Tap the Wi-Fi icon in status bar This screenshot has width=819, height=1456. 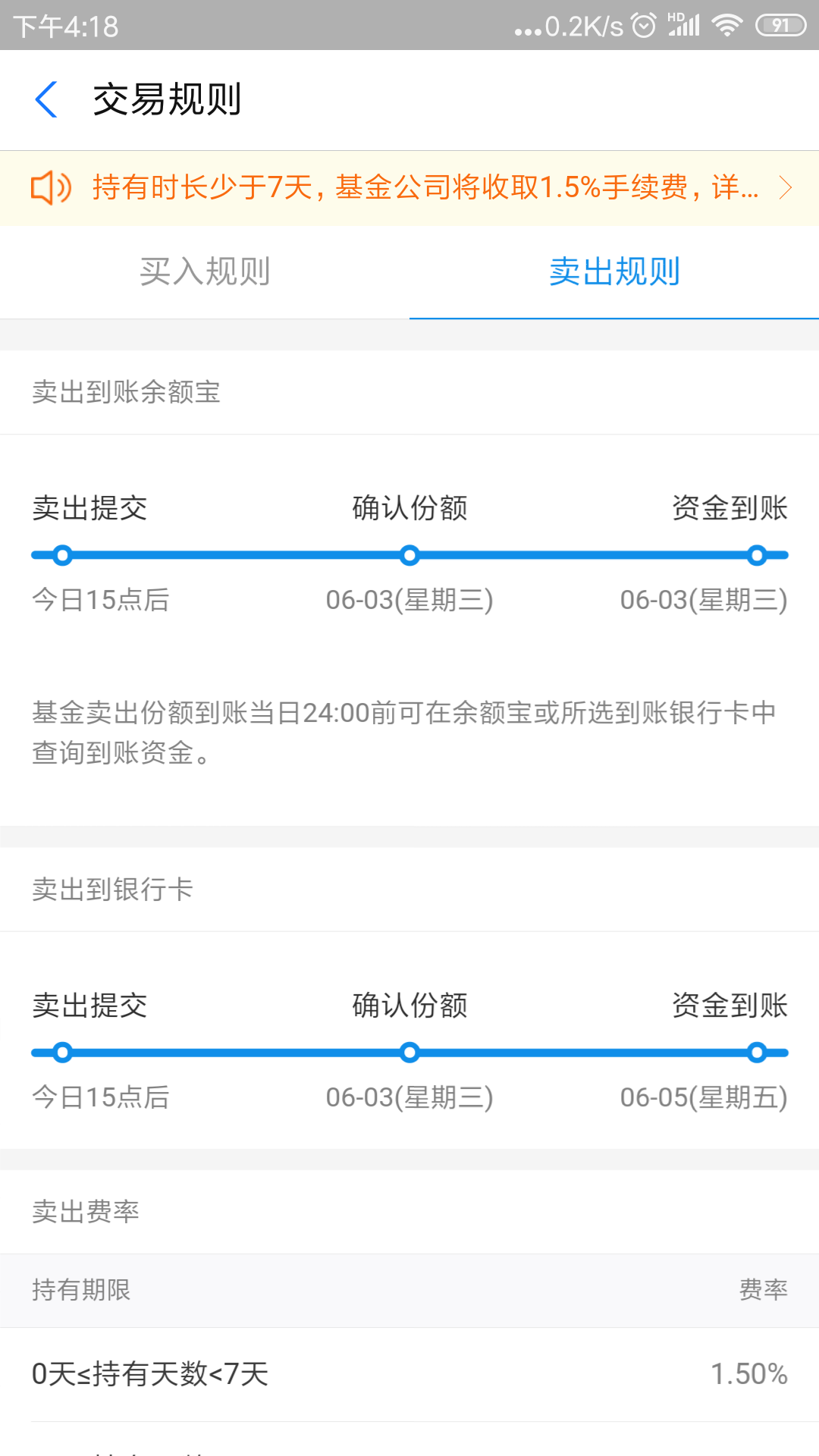726,25
